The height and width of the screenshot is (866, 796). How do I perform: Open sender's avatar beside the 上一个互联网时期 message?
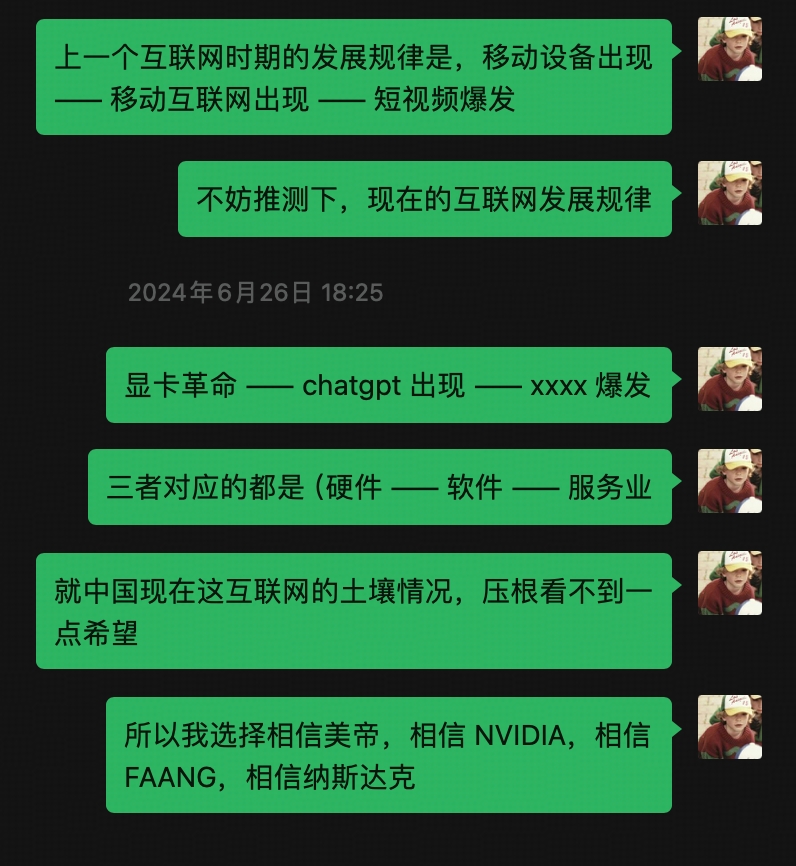(729, 49)
